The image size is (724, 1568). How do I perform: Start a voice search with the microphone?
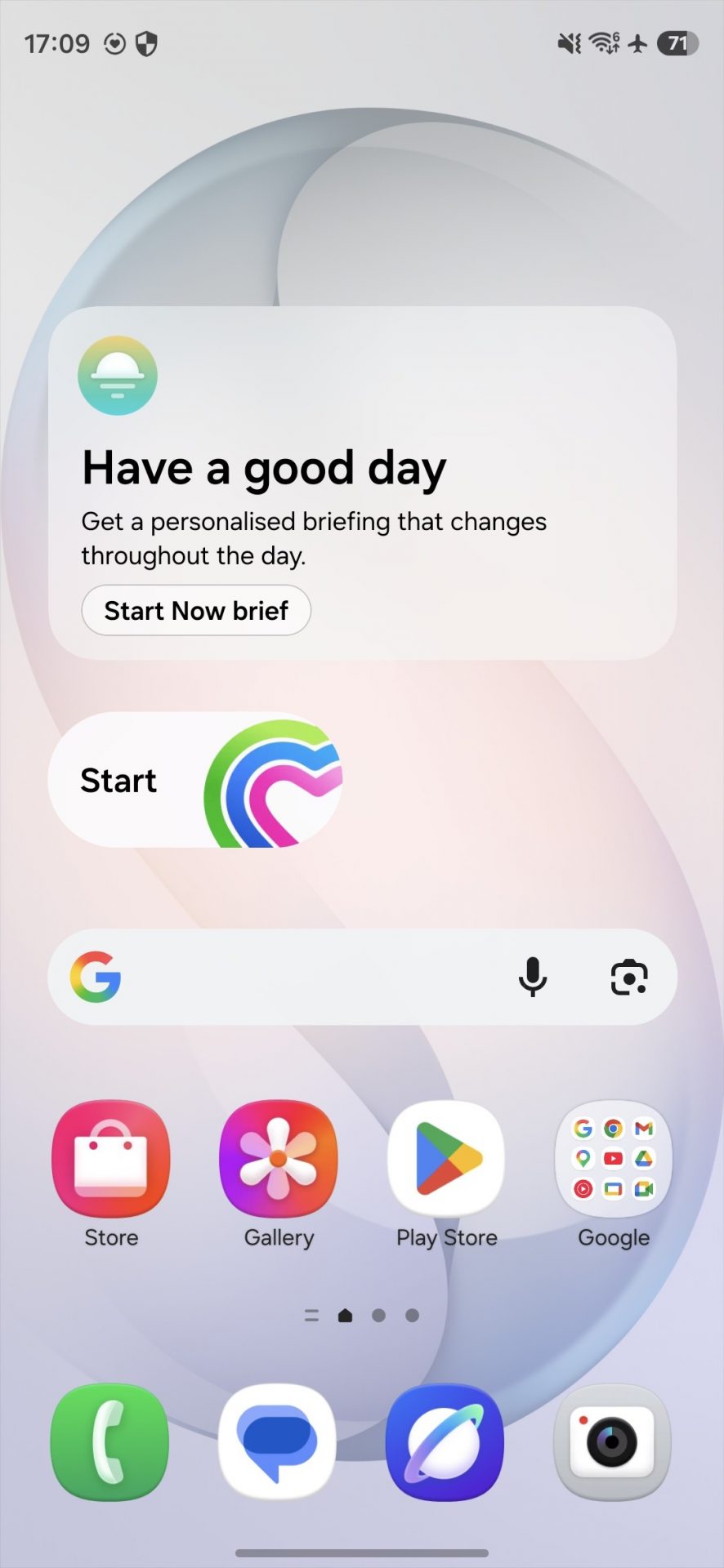click(533, 977)
